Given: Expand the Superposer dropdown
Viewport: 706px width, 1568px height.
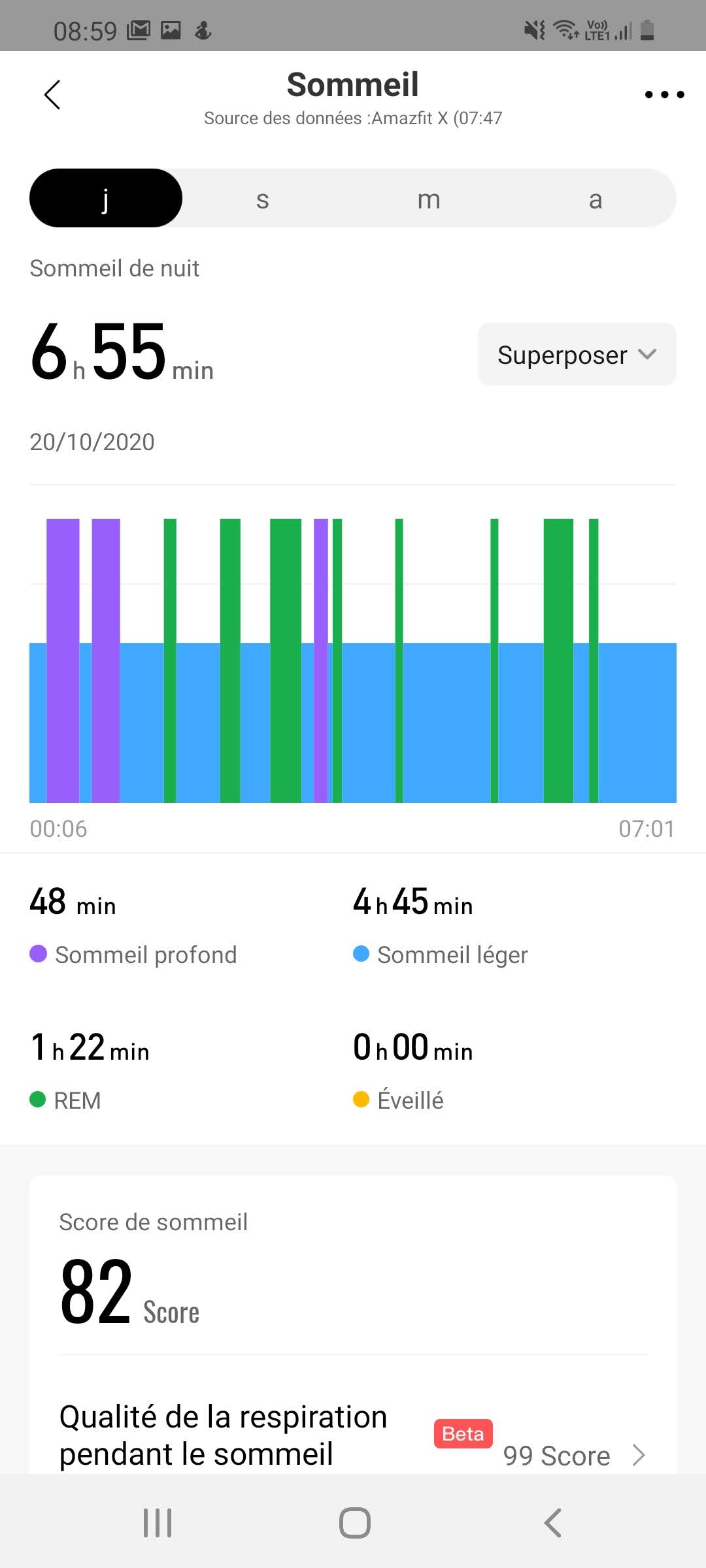Looking at the screenshot, I should [577, 354].
